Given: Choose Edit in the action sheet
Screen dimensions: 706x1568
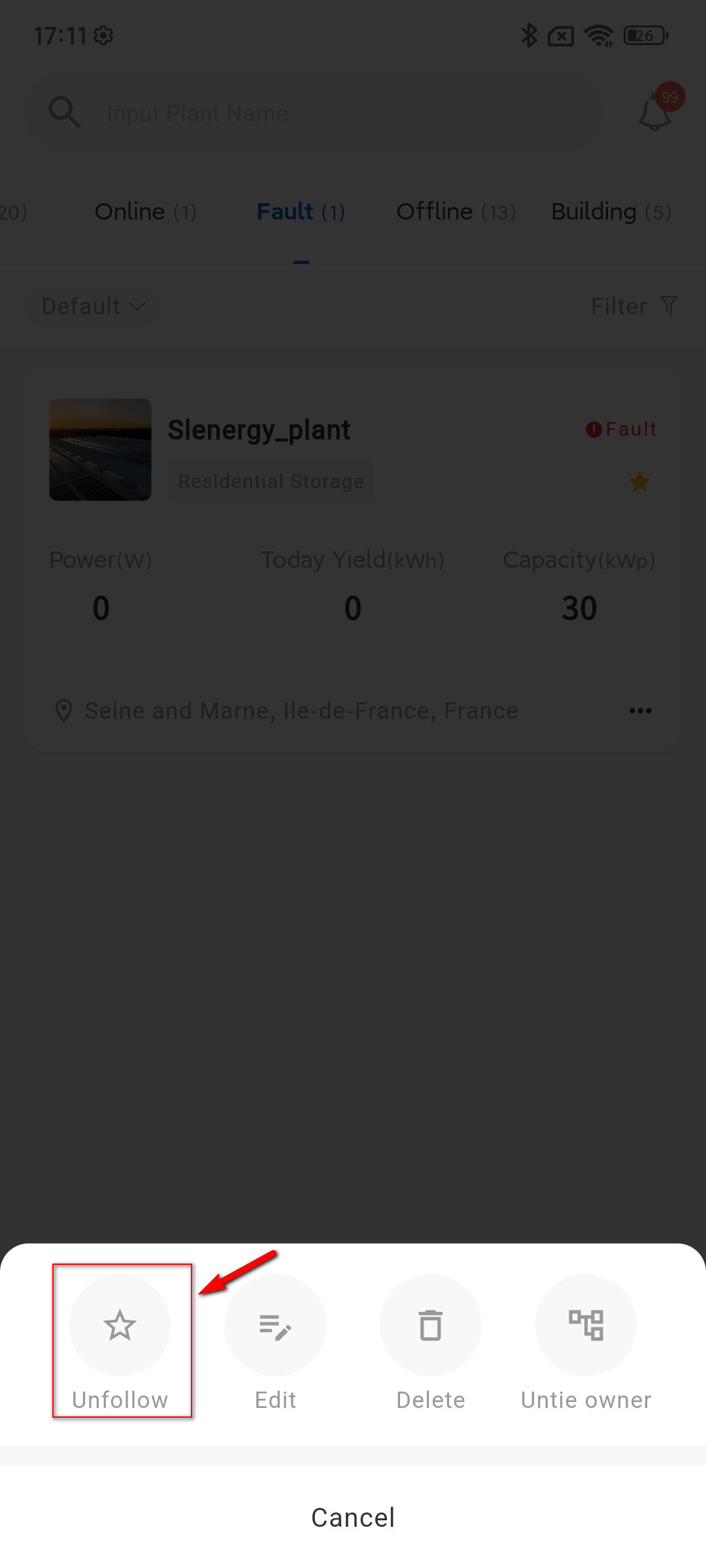Looking at the screenshot, I should point(275,1326).
